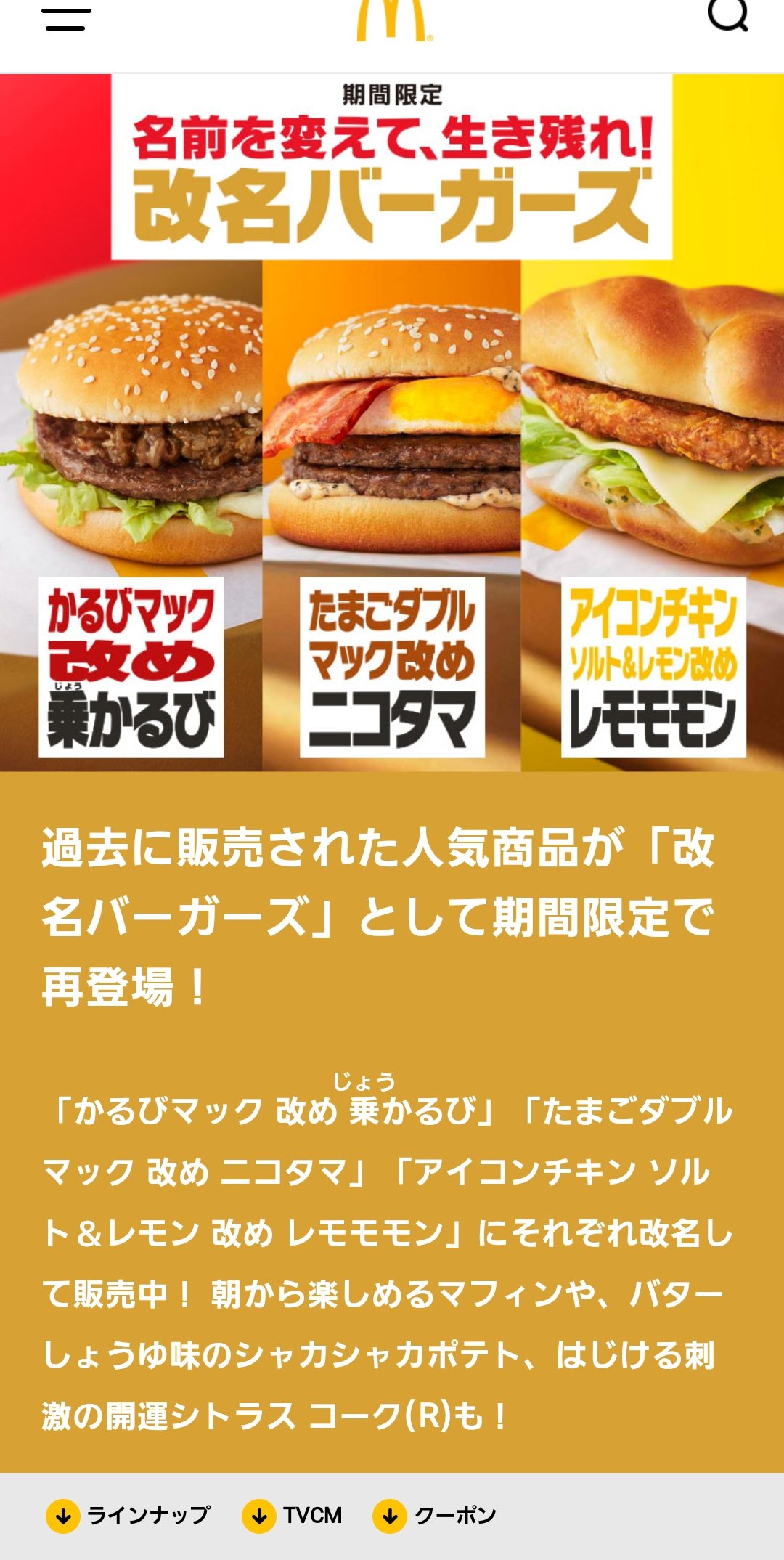Open the hamburger menu

pos(67,19)
